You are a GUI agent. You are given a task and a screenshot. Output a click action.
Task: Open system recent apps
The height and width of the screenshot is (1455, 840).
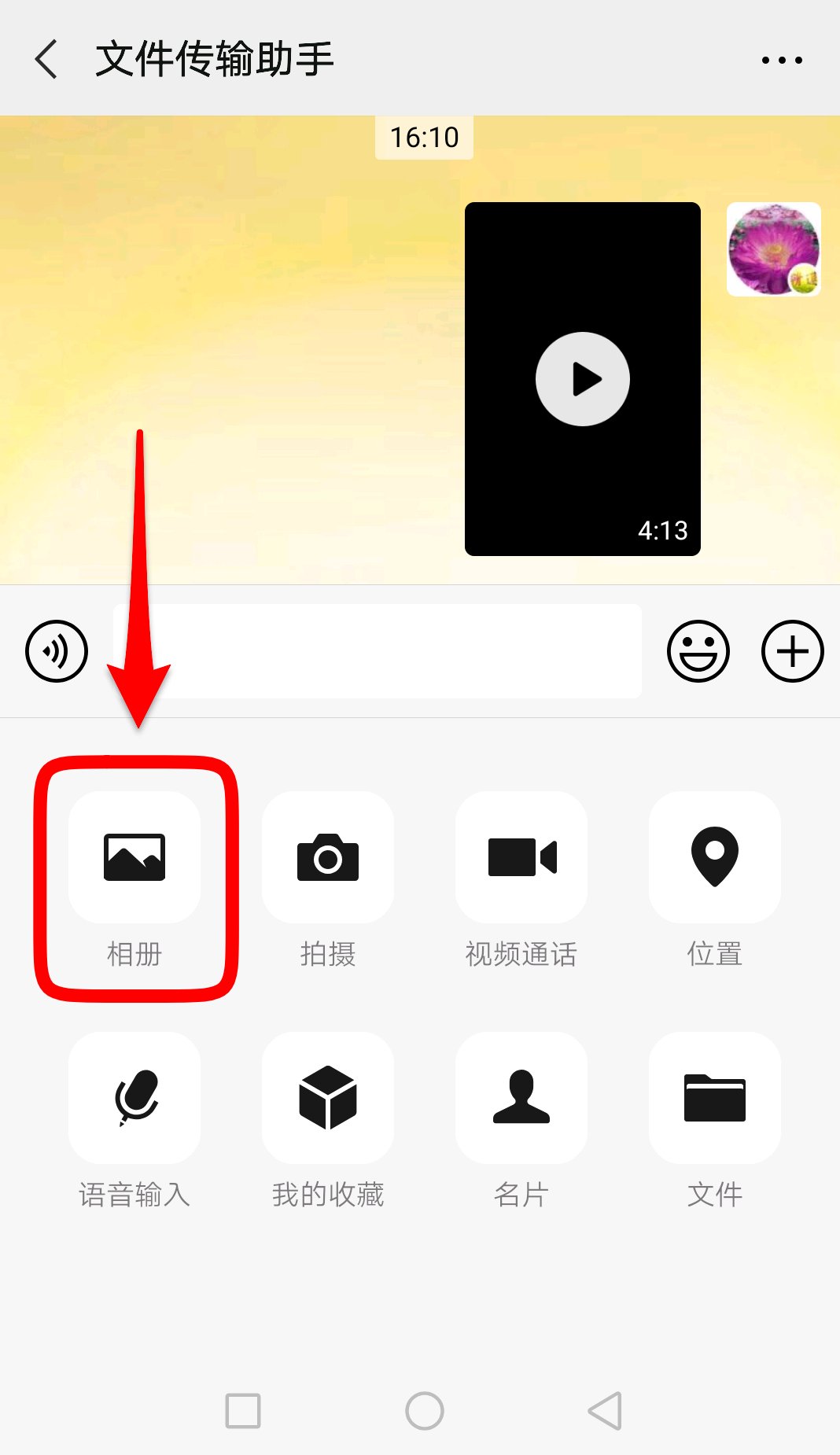243,1411
